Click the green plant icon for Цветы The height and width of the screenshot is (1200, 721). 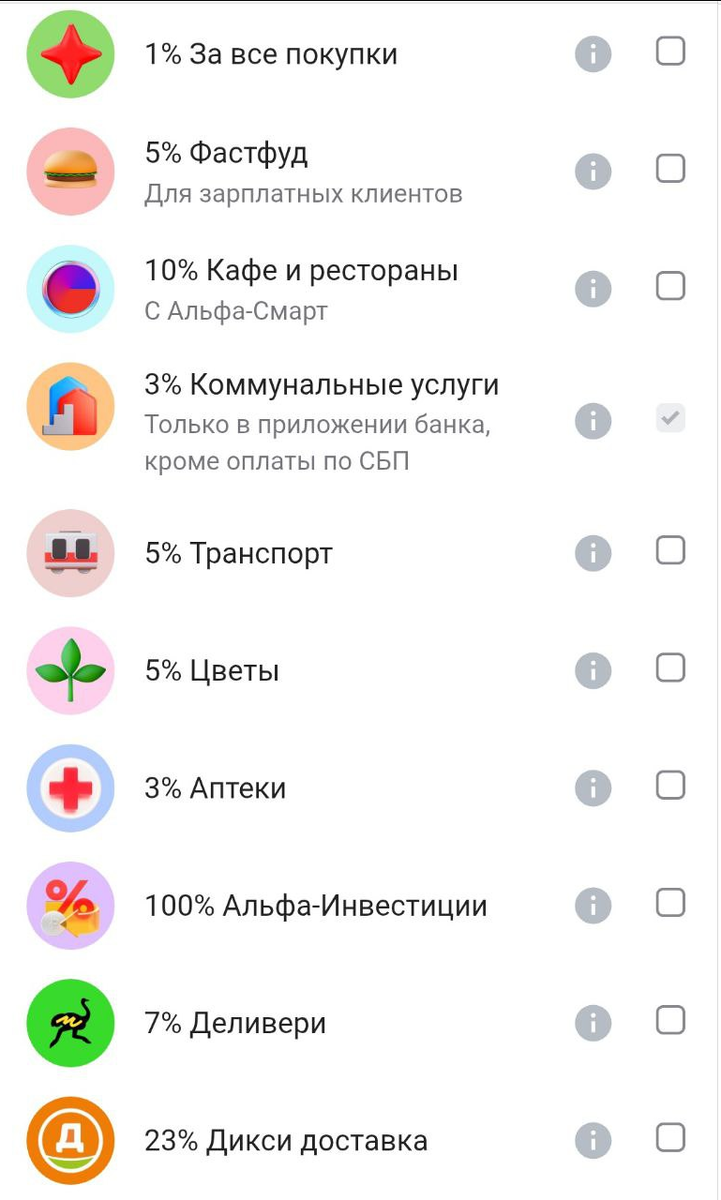70,670
